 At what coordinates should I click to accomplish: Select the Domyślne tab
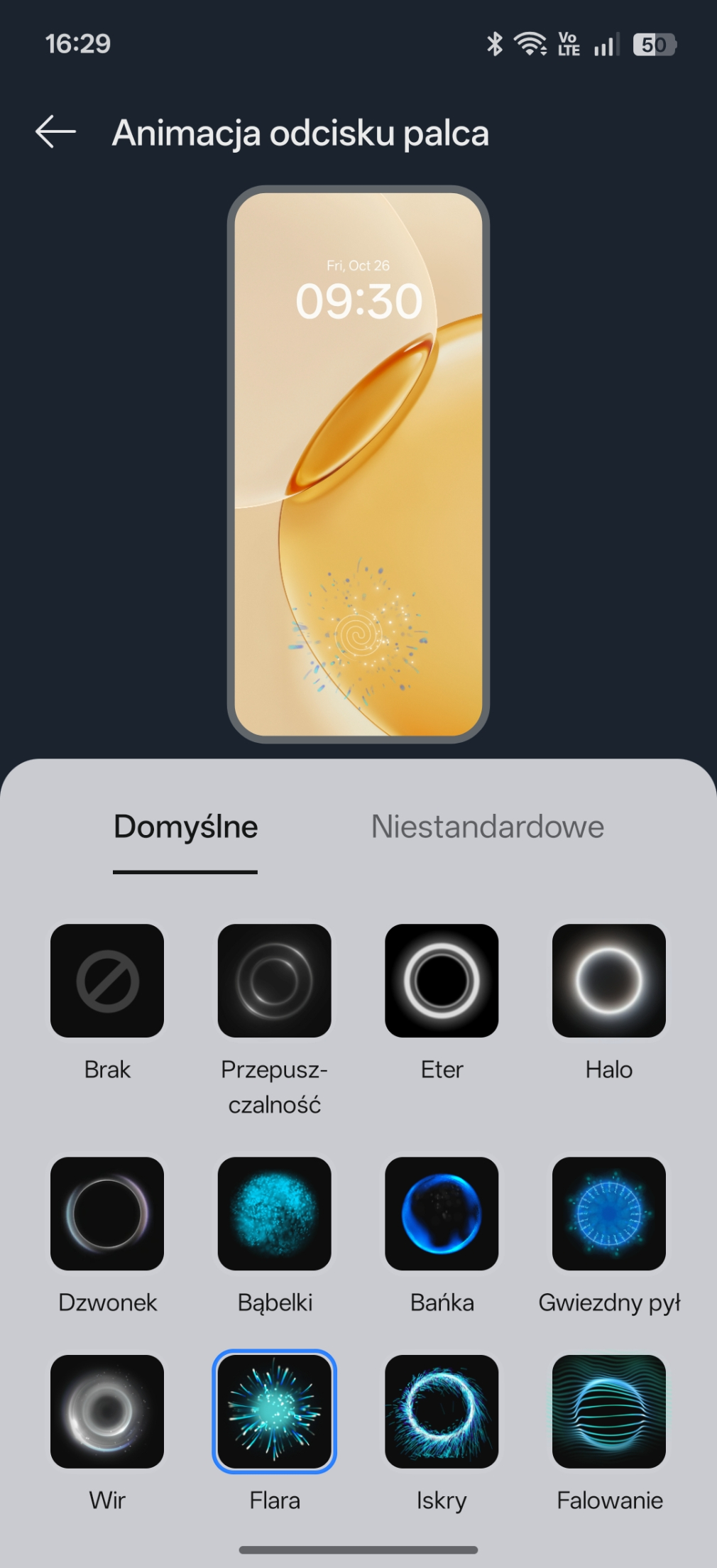point(185,827)
